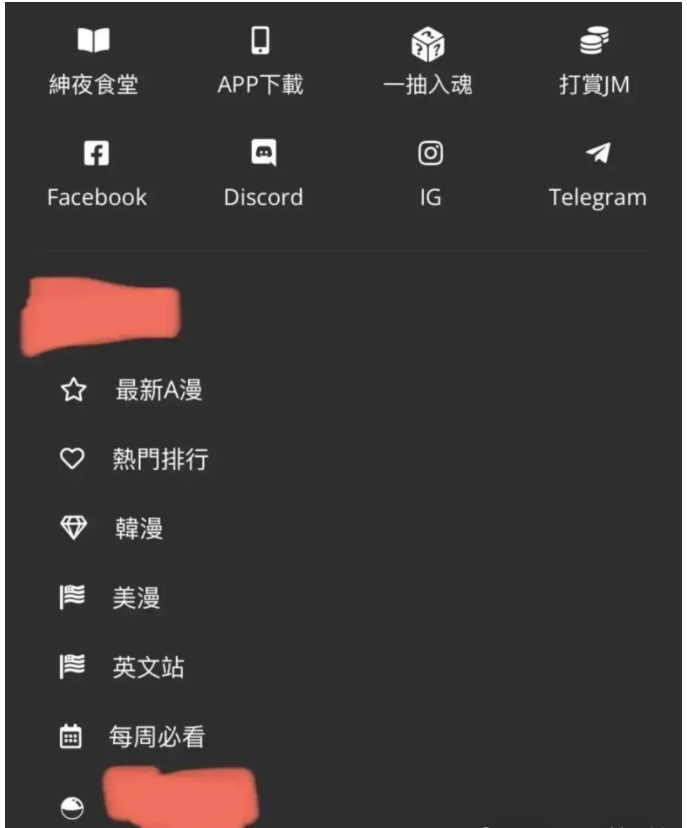
Task: Open 熱門排行 popular ranking
Action: (x=160, y=460)
